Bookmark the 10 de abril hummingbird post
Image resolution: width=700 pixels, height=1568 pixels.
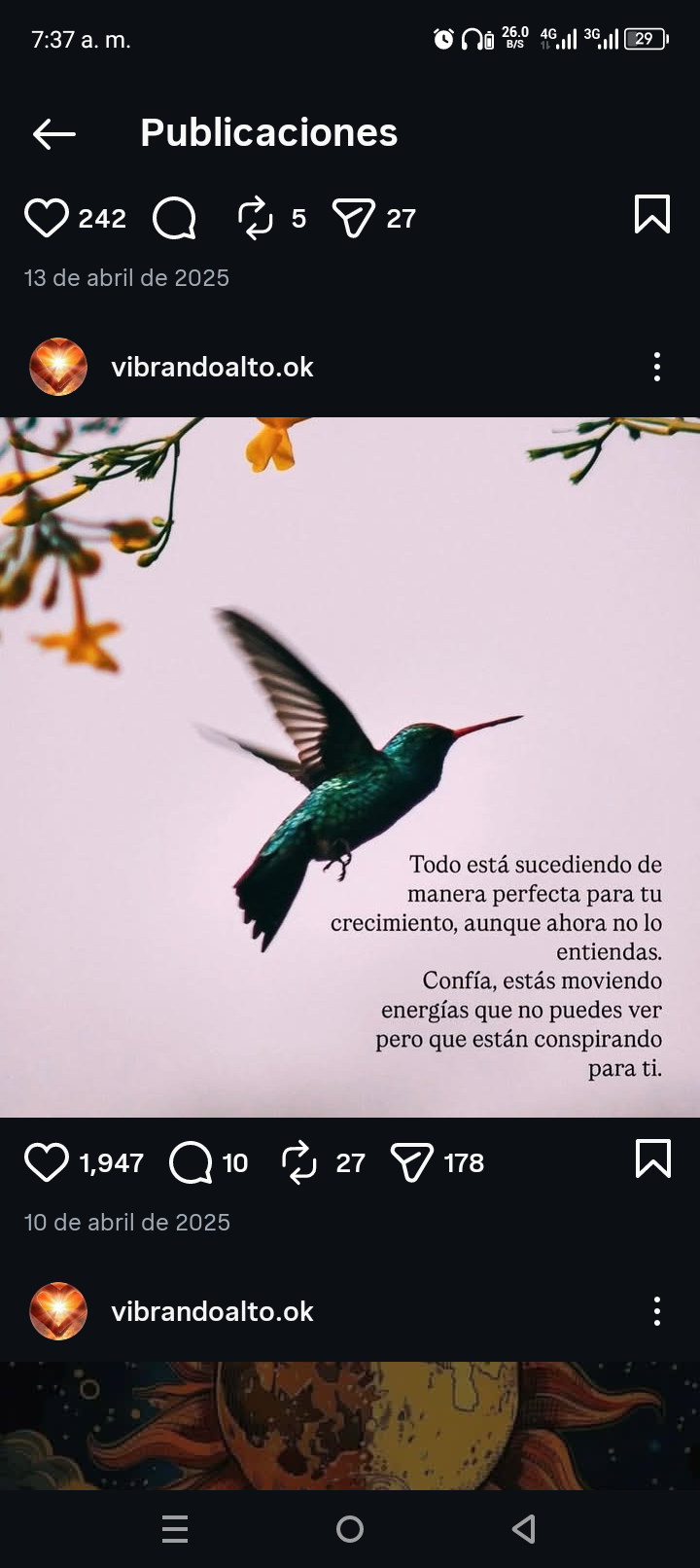(652, 1158)
